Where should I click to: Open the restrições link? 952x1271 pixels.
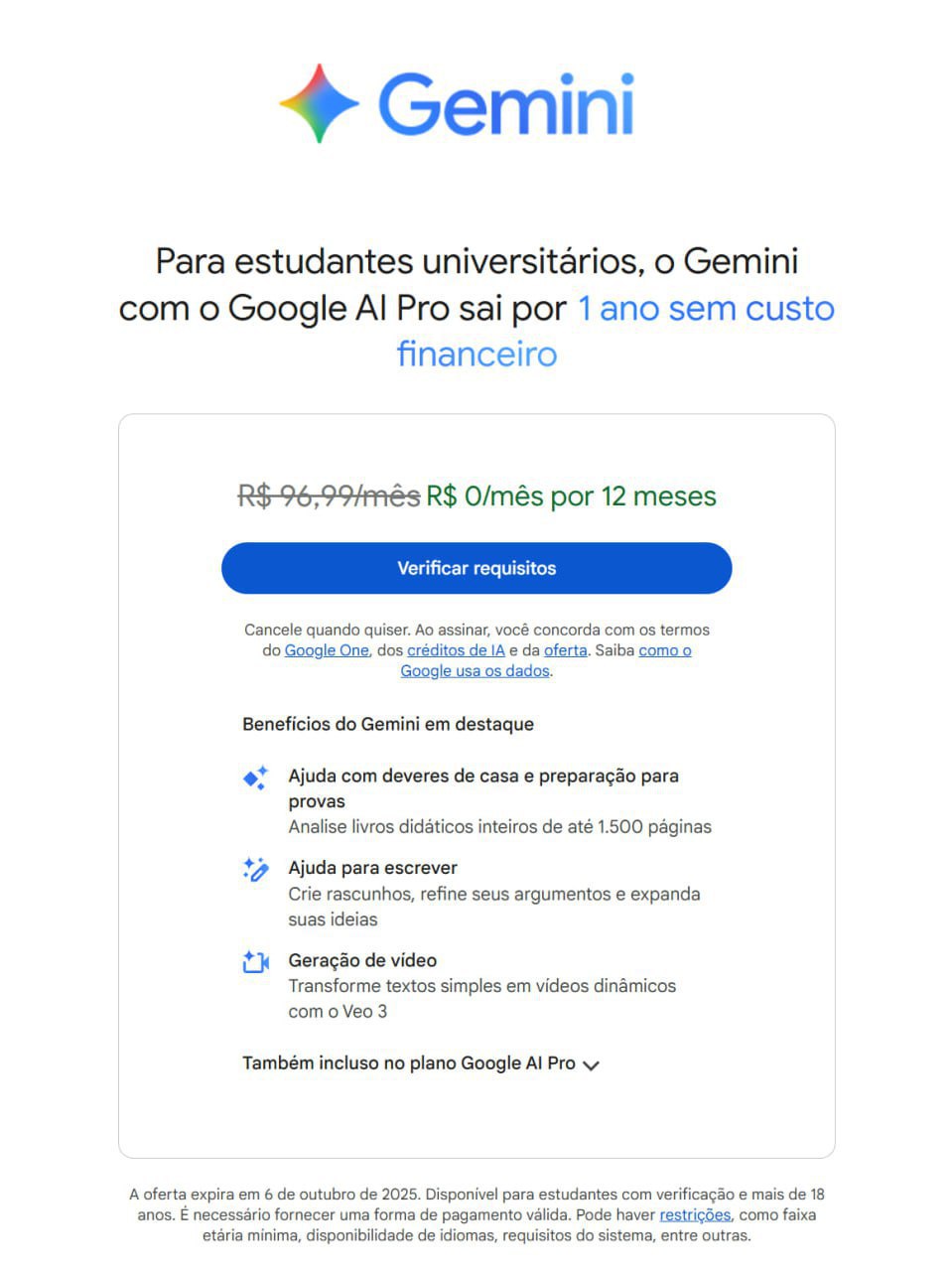pyautogui.click(x=695, y=1214)
